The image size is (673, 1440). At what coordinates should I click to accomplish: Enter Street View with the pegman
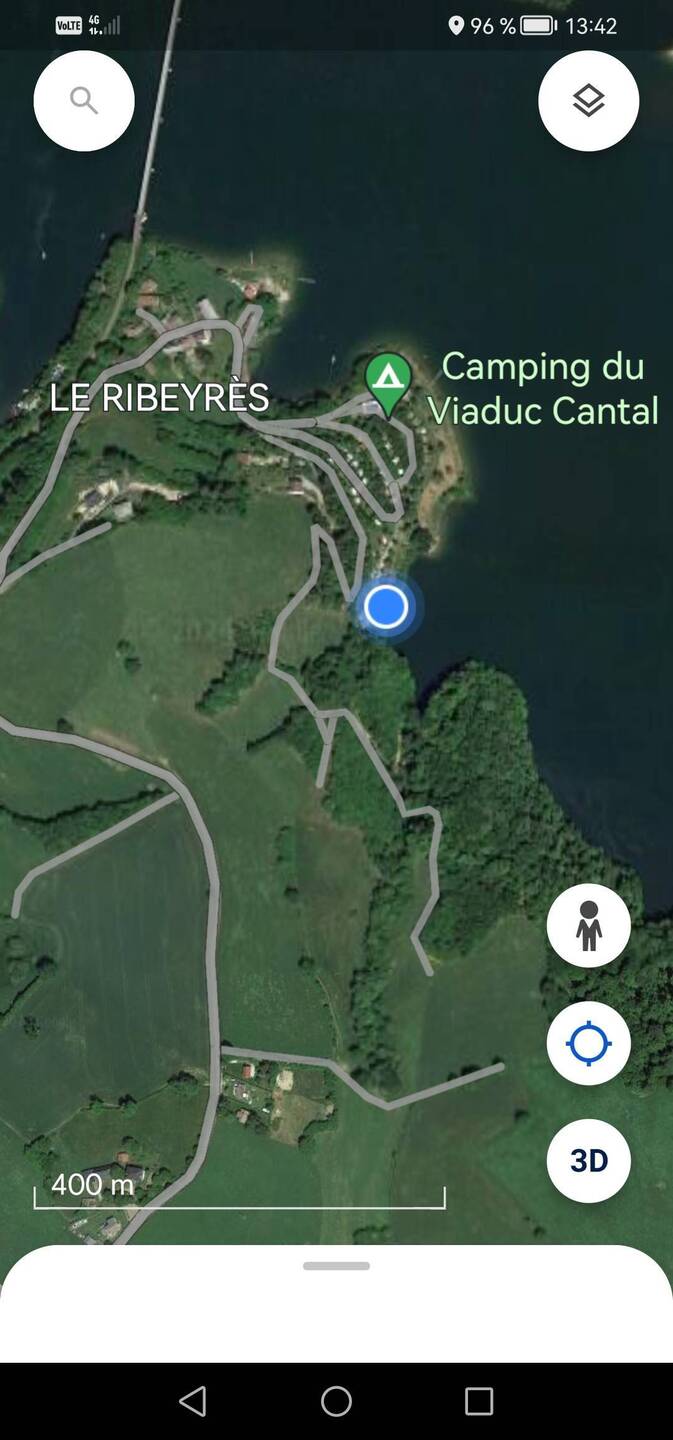(588, 925)
